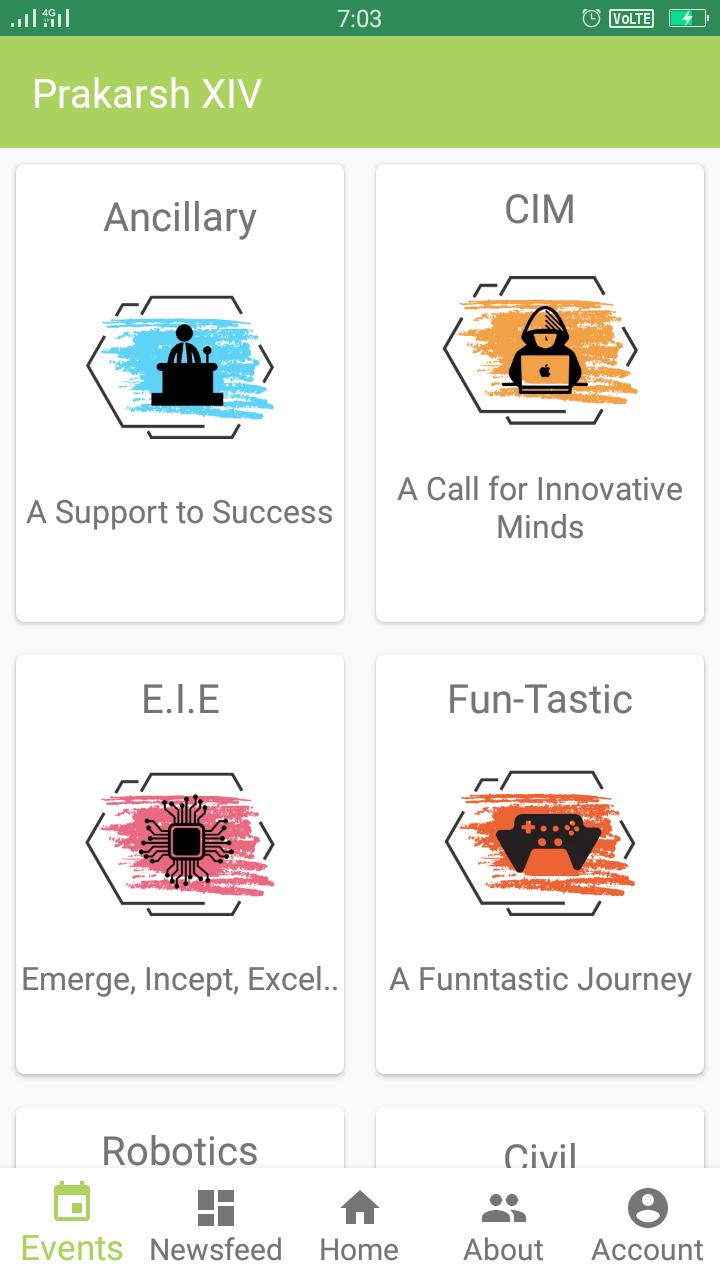This screenshot has height=1280, width=720.
Task: Go to the Events tab
Action: [x=72, y=1222]
